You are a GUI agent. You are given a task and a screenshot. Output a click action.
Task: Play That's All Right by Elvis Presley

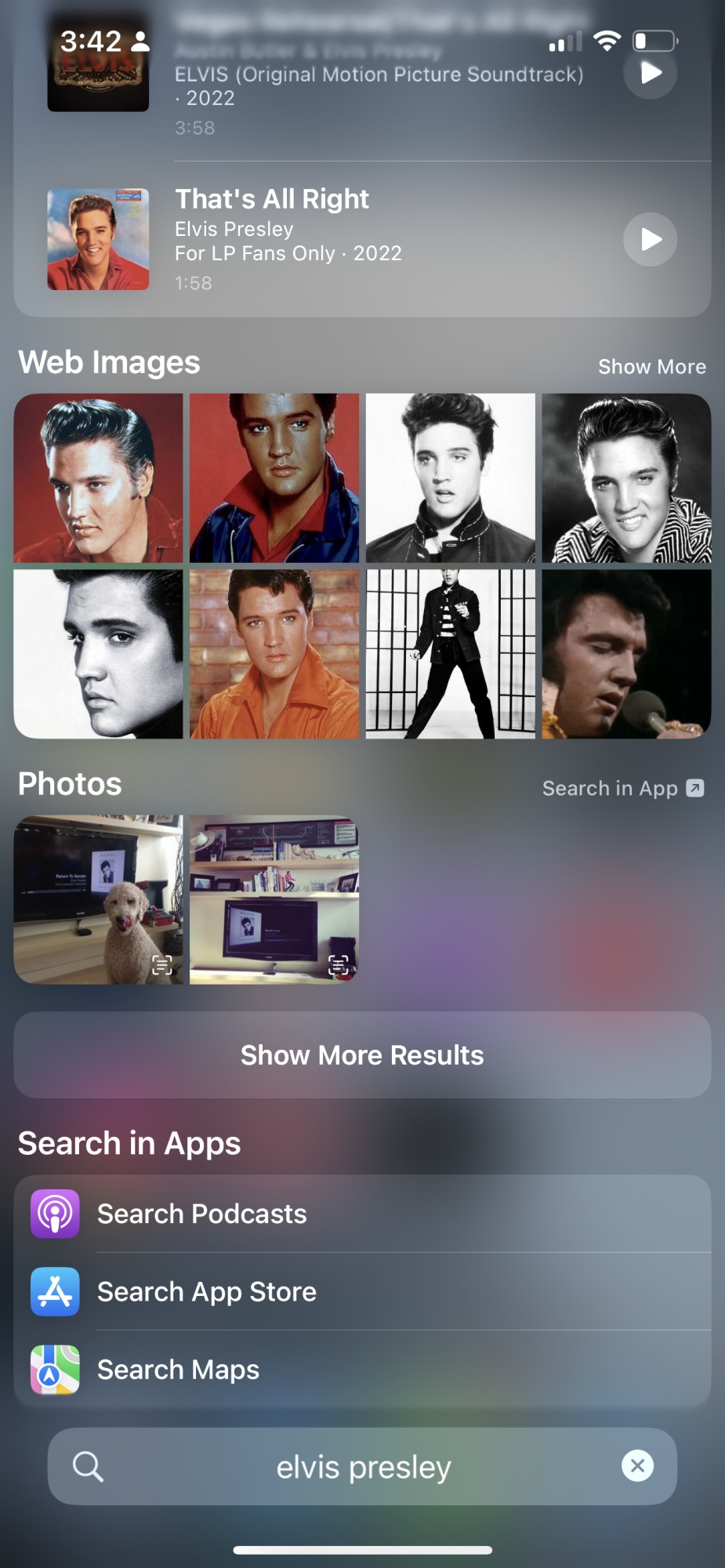coord(650,239)
